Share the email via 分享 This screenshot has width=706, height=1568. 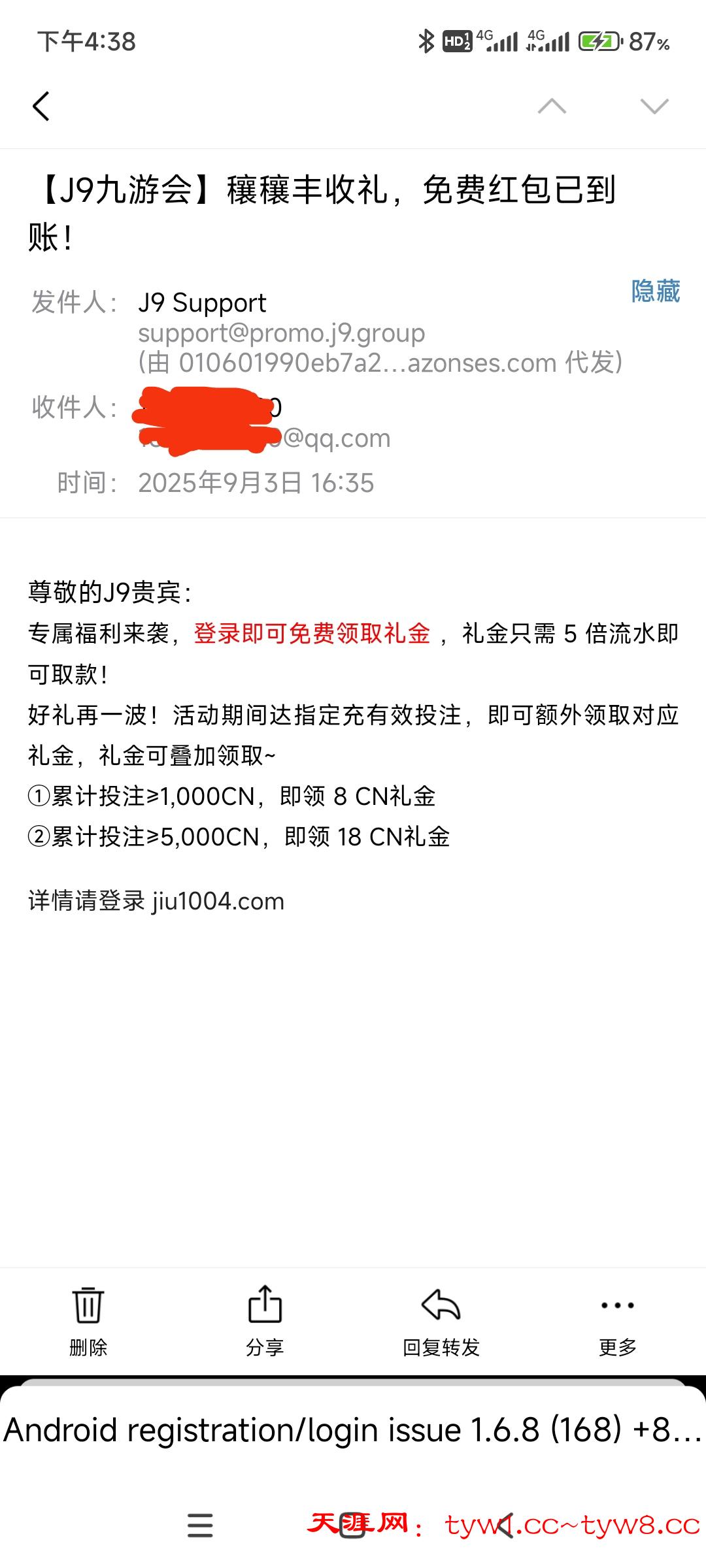pyautogui.click(x=265, y=1321)
